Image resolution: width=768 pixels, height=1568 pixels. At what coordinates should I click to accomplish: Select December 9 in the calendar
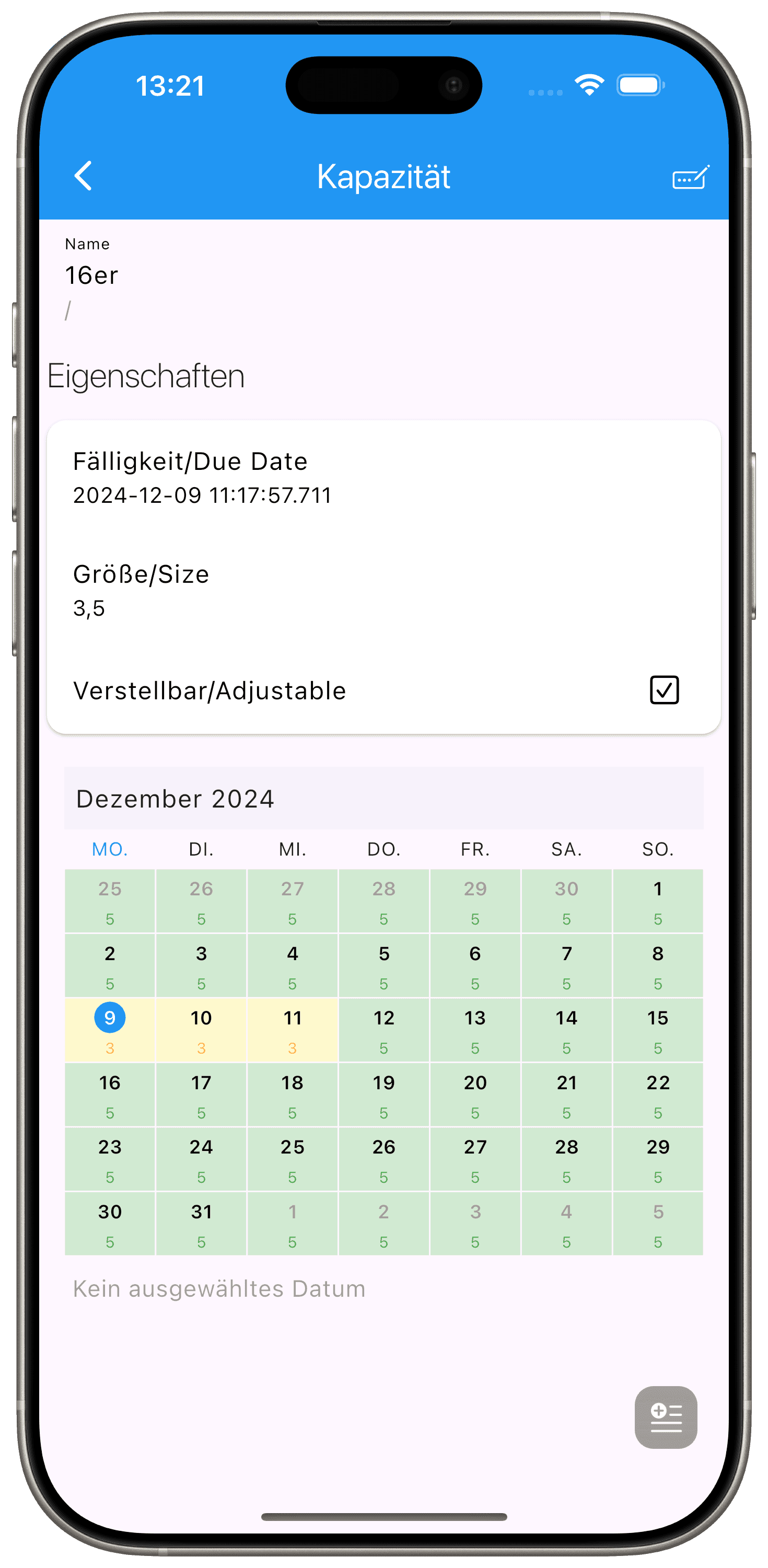110,1029
